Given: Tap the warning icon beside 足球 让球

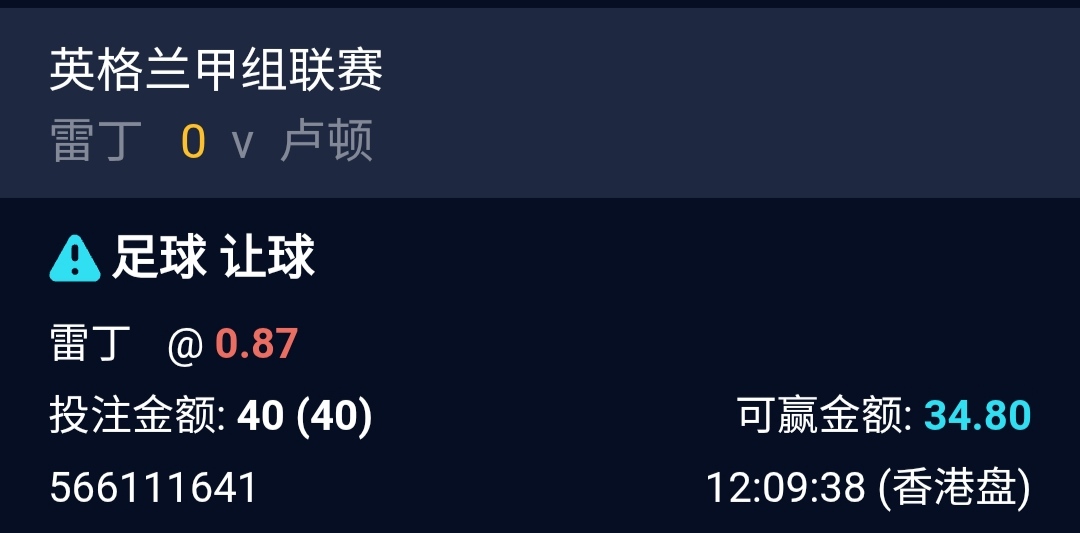Looking at the screenshot, I should pyautogui.click(x=75, y=258).
